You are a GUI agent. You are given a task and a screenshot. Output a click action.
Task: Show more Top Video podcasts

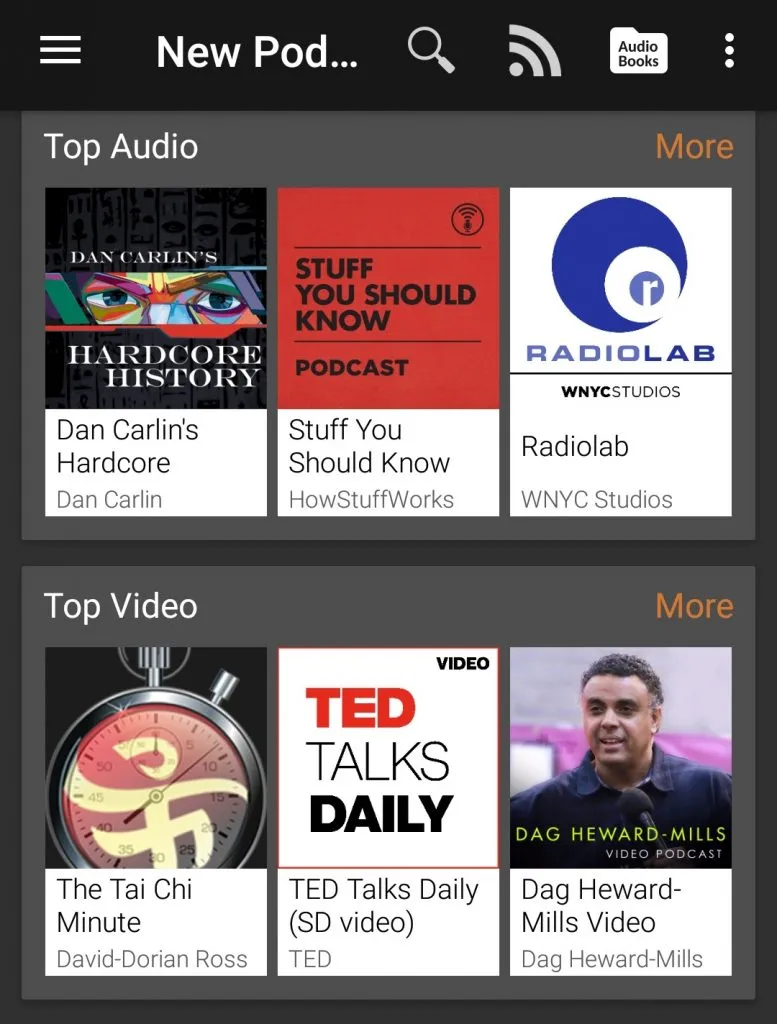694,606
